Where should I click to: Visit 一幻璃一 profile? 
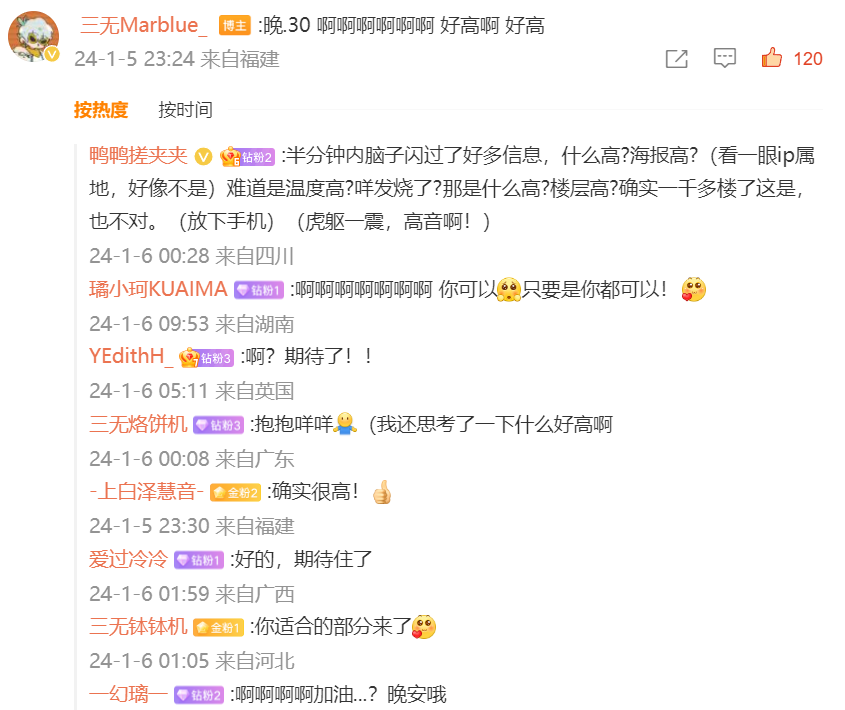[129, 694]
